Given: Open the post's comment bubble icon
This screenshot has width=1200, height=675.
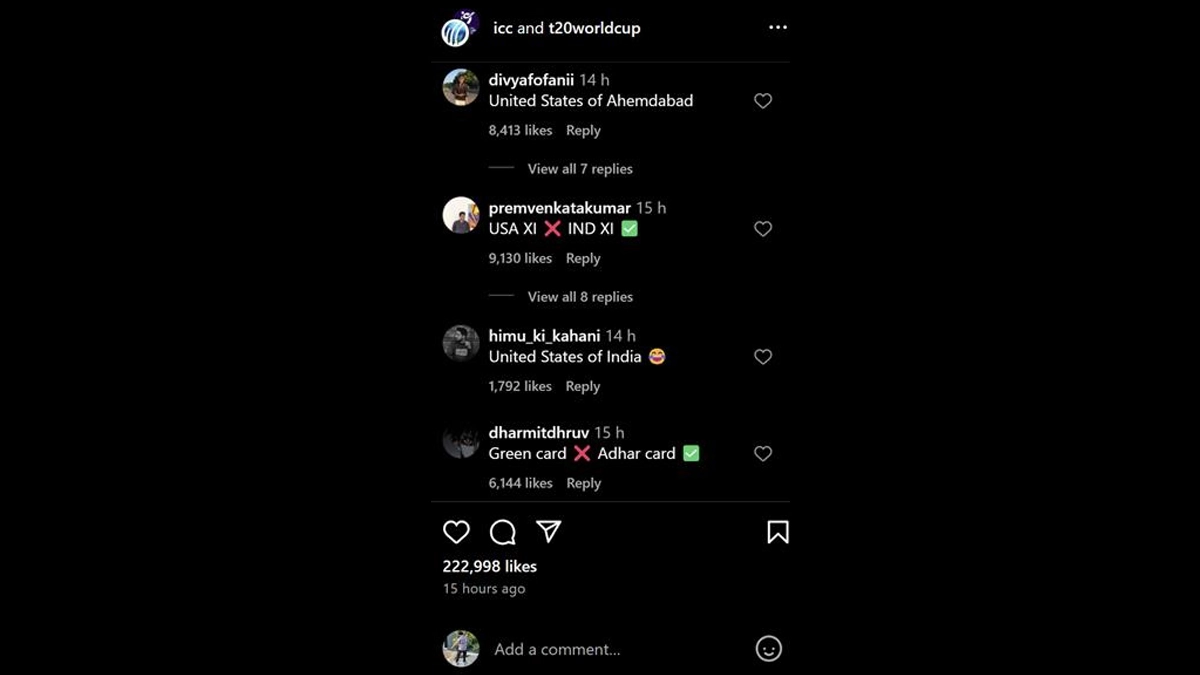Looking at the screenshot, I should [503, 532].
